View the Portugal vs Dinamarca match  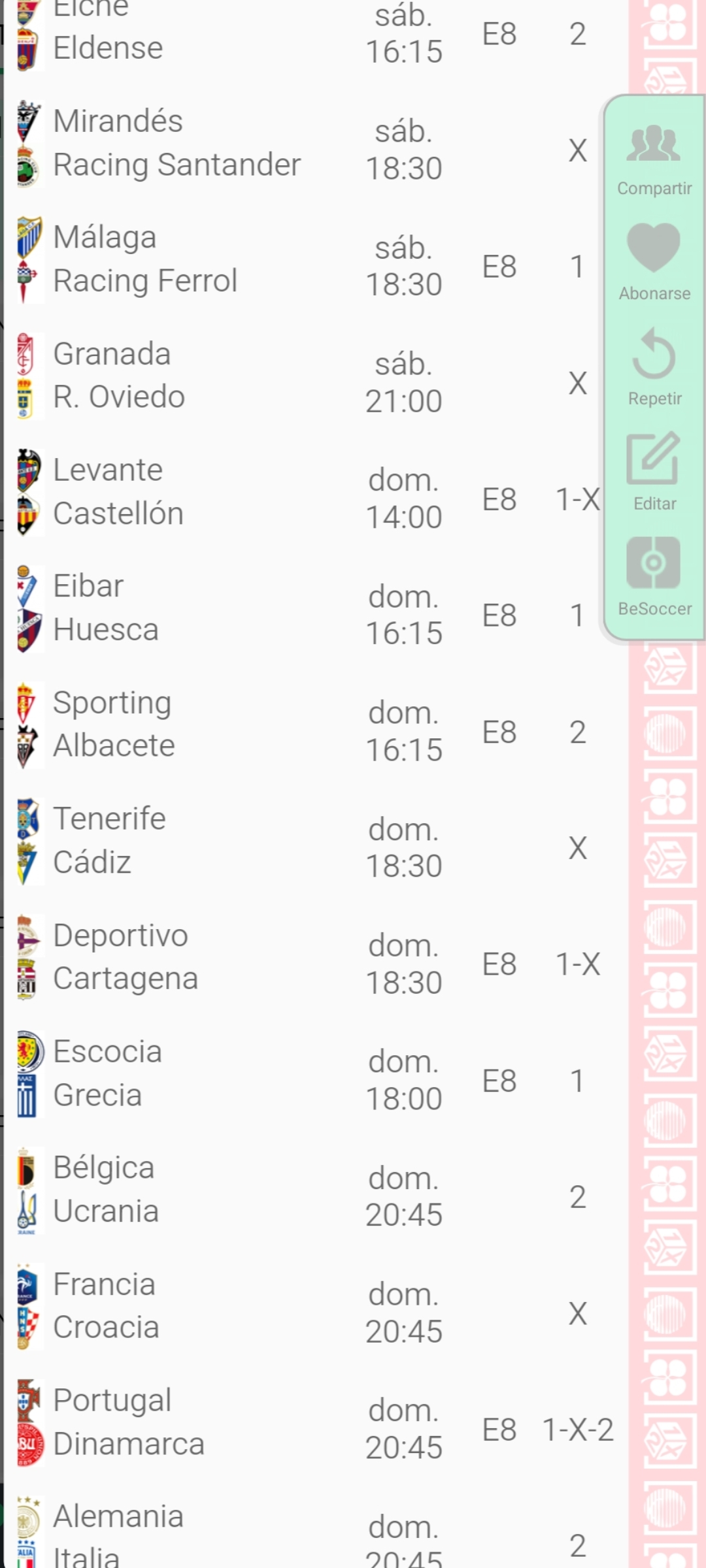315,1422
